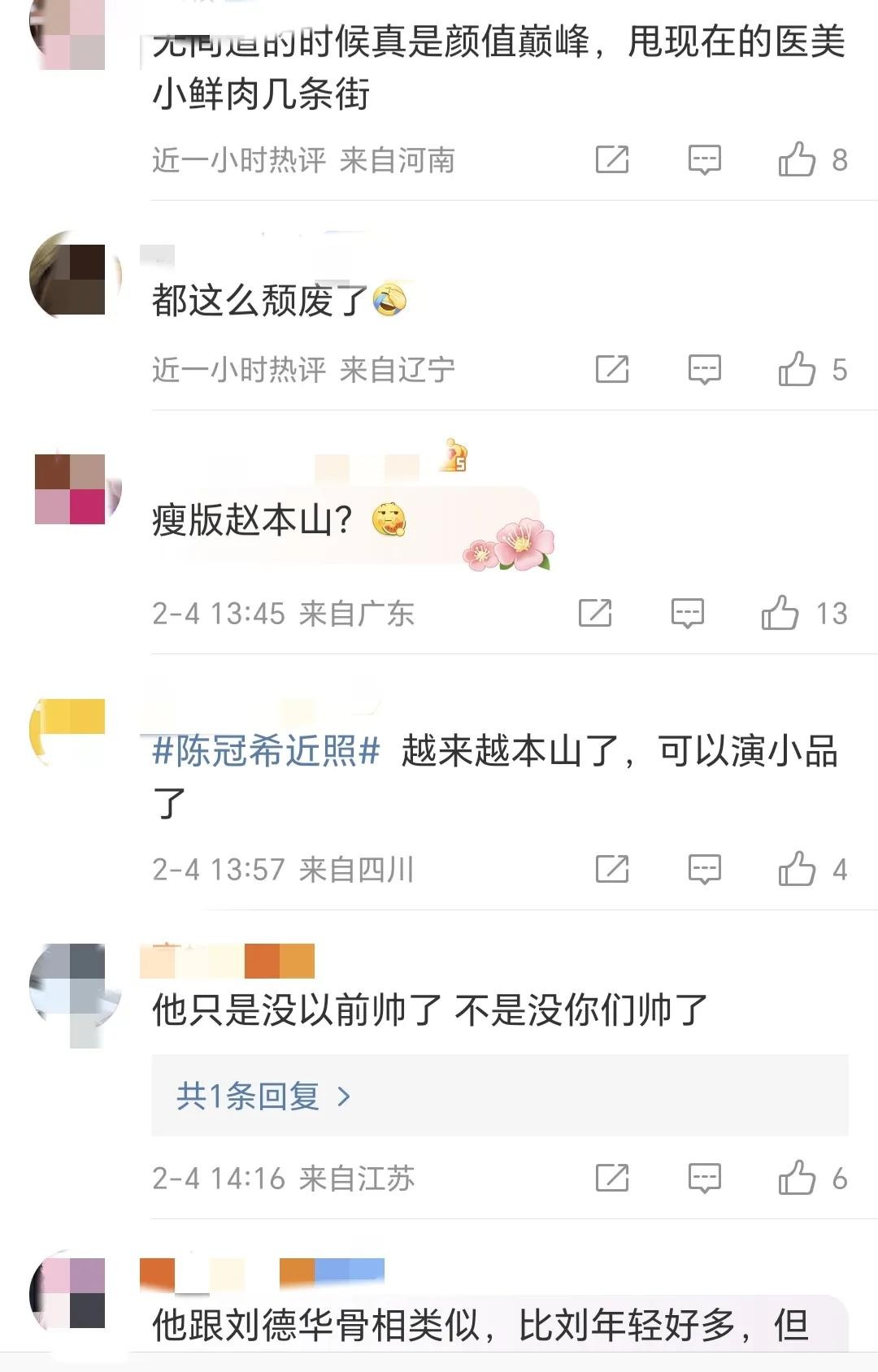
Task: Reply to the comment from 河南
Action: (704, 159)
